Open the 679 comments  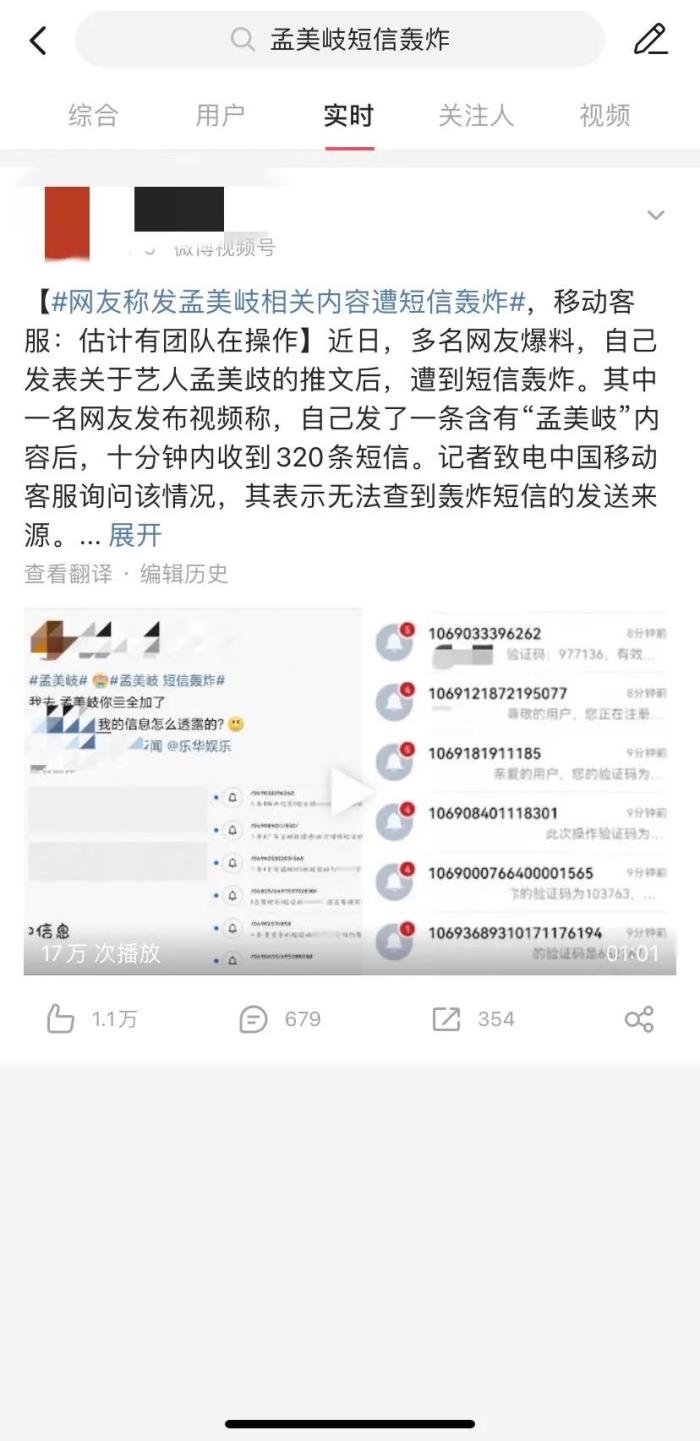click(x=281, y=1019)
